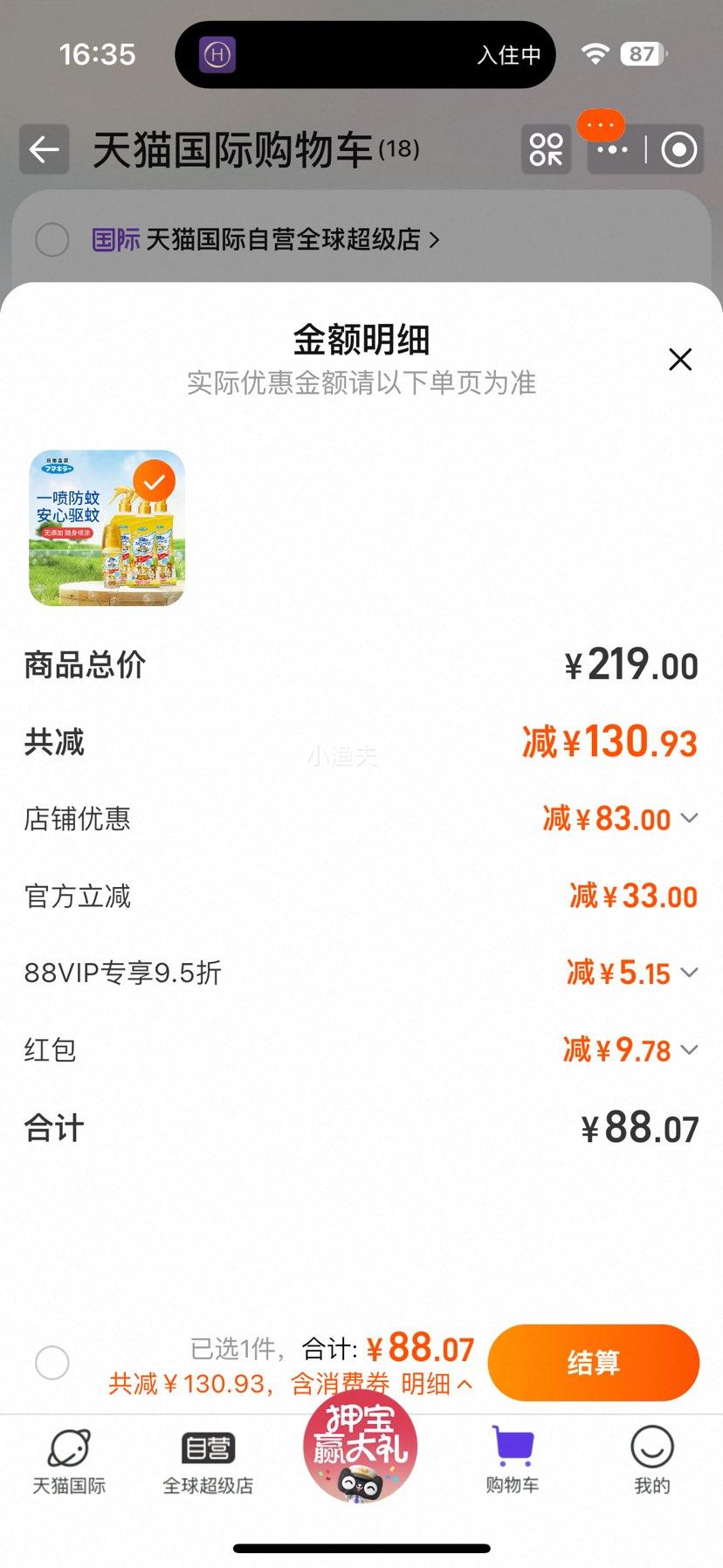The width and height of the screenshot is (723, 1568).
Task: Open the 天猫国际自营全球超级店 store page link
Action: coord(288,239)
